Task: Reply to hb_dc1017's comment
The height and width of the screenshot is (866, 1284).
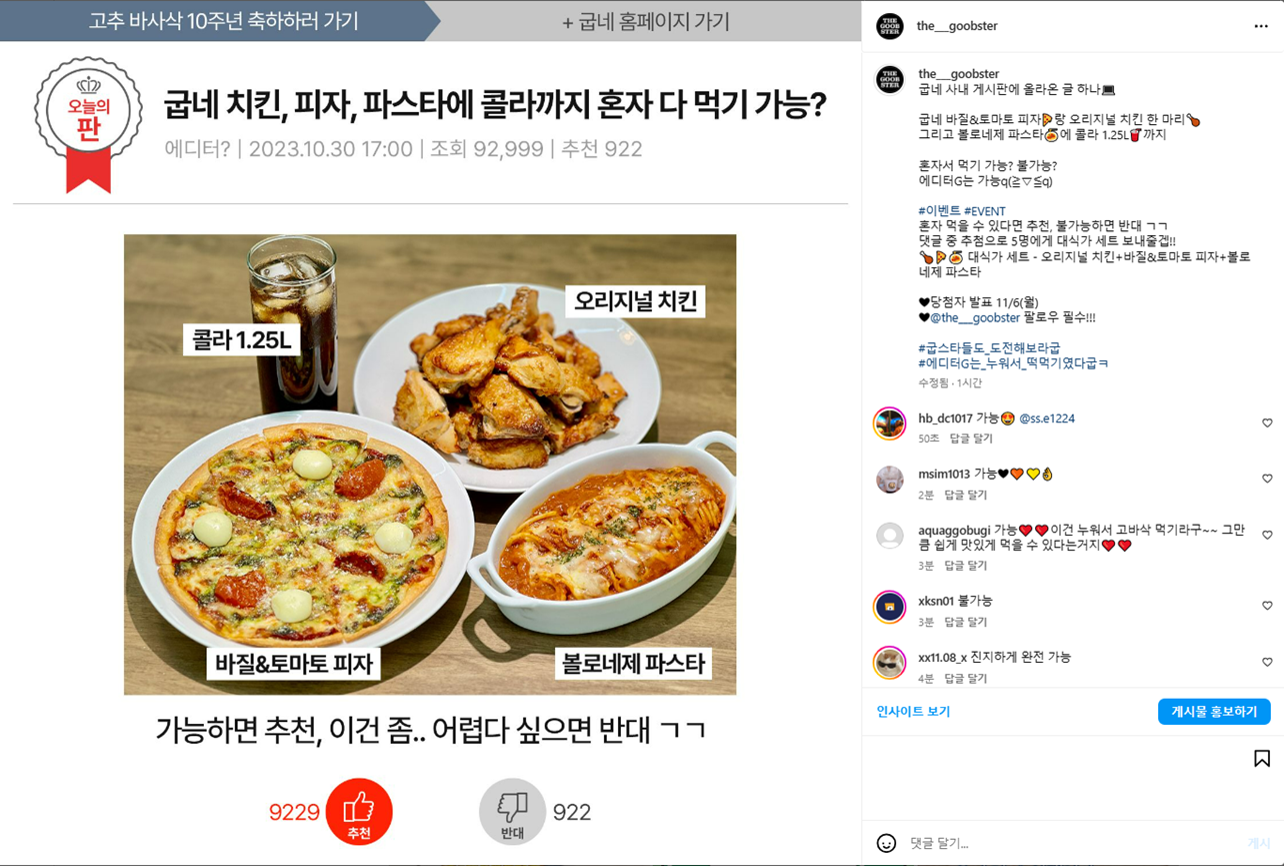Action: click(970, 438)
